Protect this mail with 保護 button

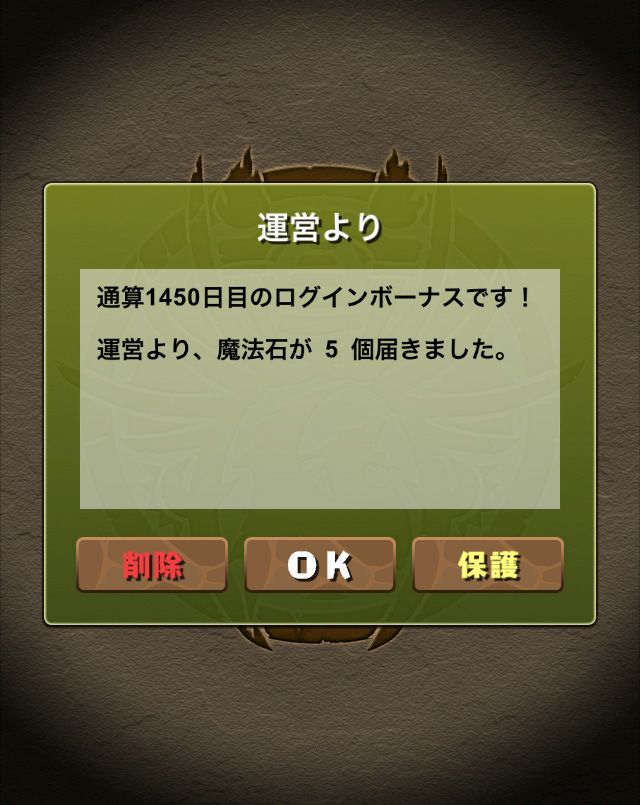coord(488,565)
